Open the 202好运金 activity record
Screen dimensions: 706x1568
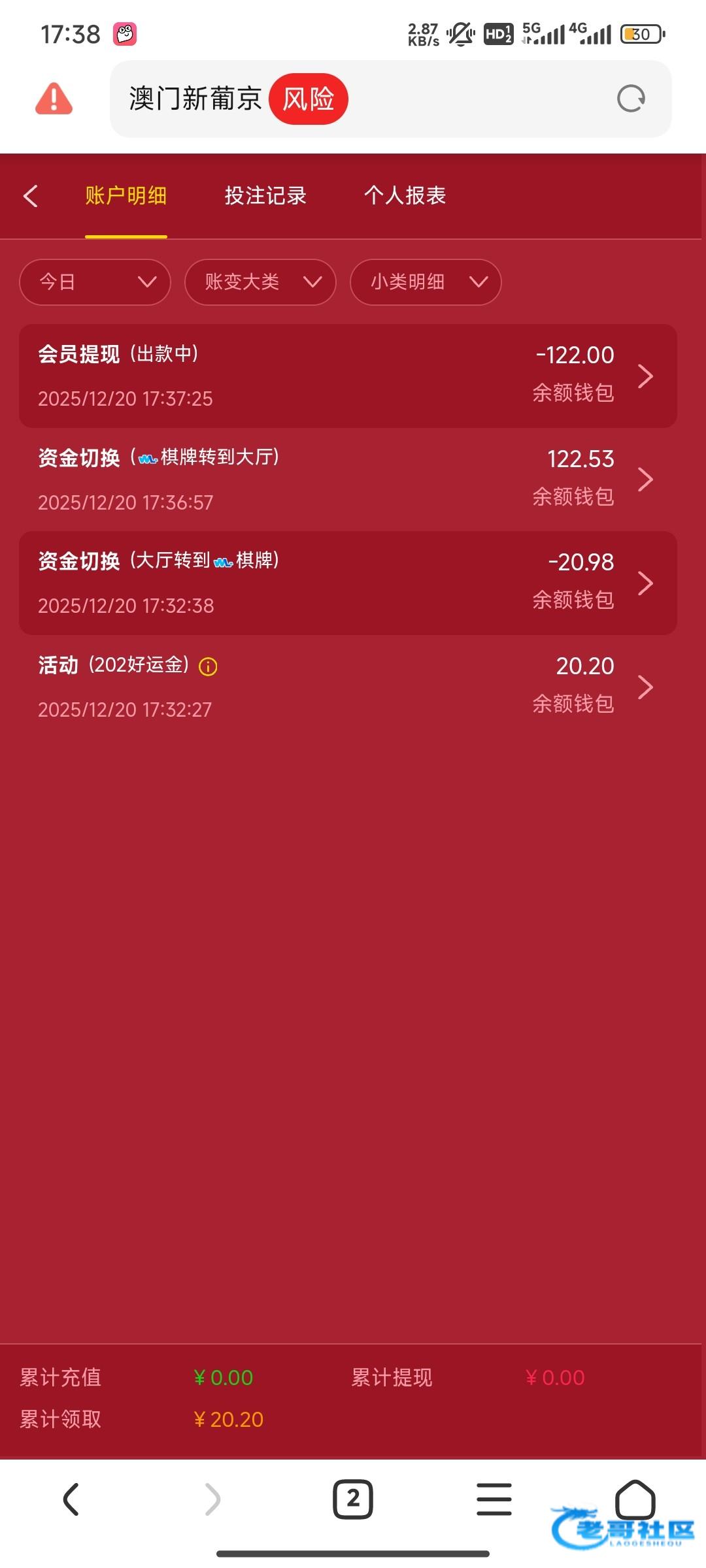[x=348, y=687]
